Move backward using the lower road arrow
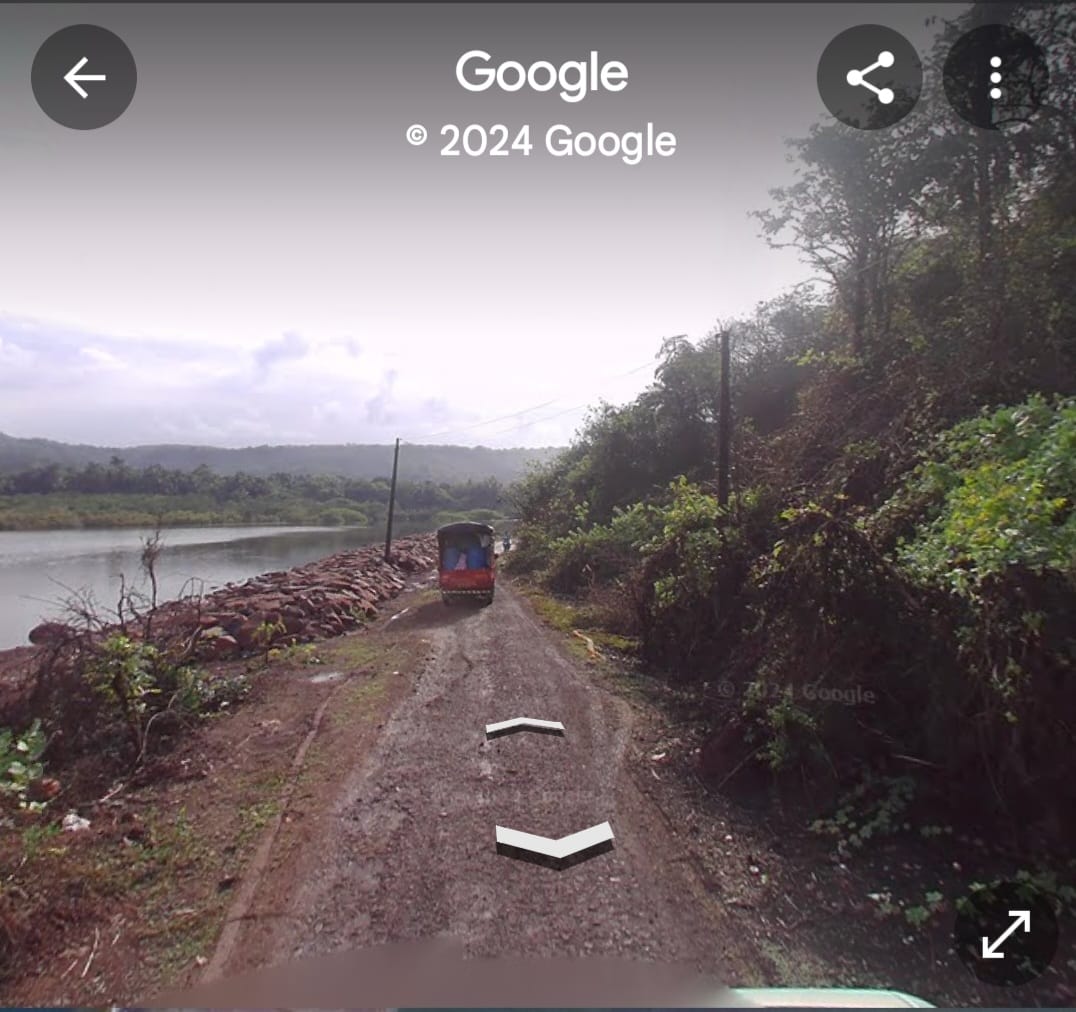 click(554, 843)
